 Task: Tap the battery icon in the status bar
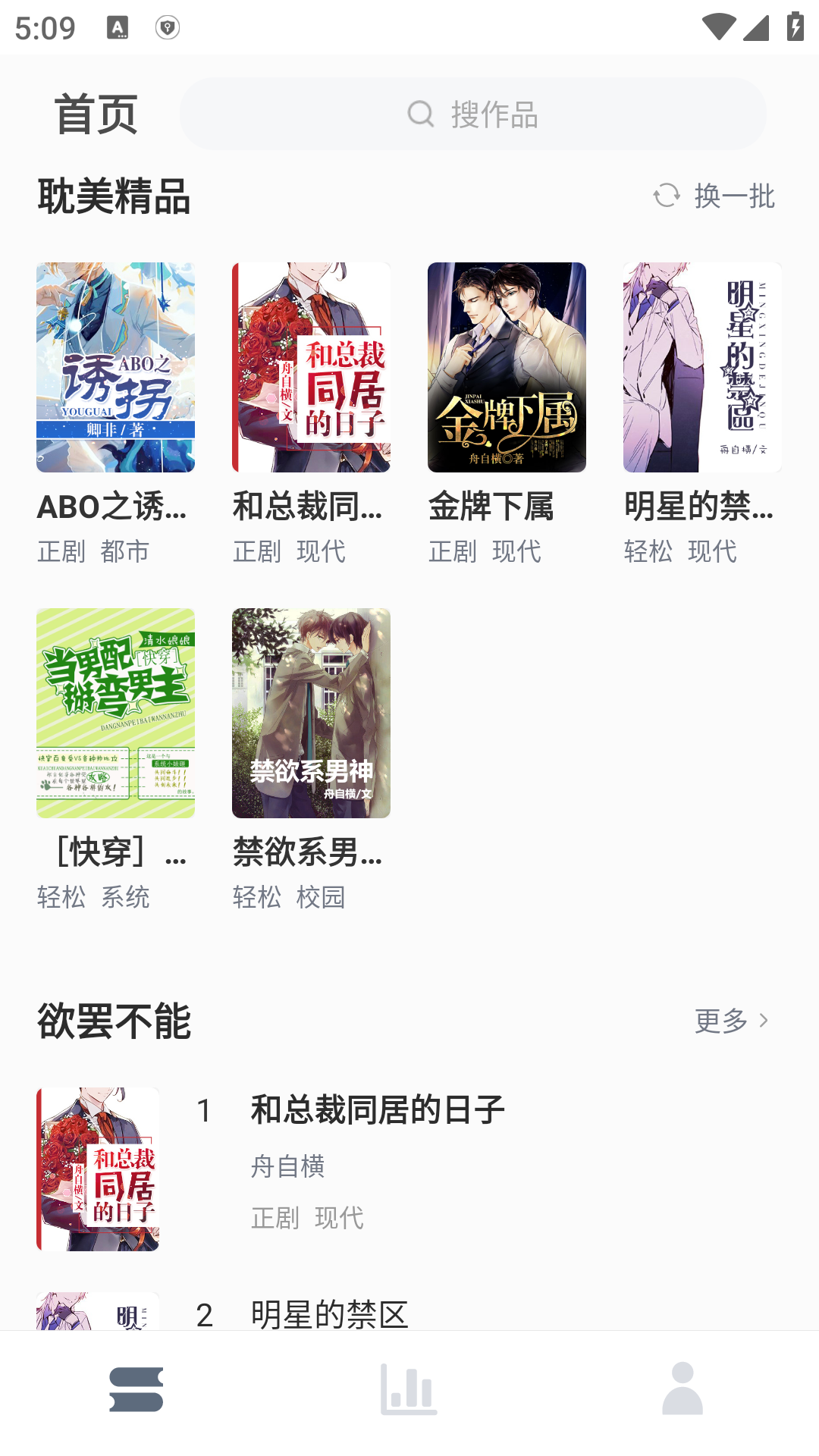coord(795,25)
